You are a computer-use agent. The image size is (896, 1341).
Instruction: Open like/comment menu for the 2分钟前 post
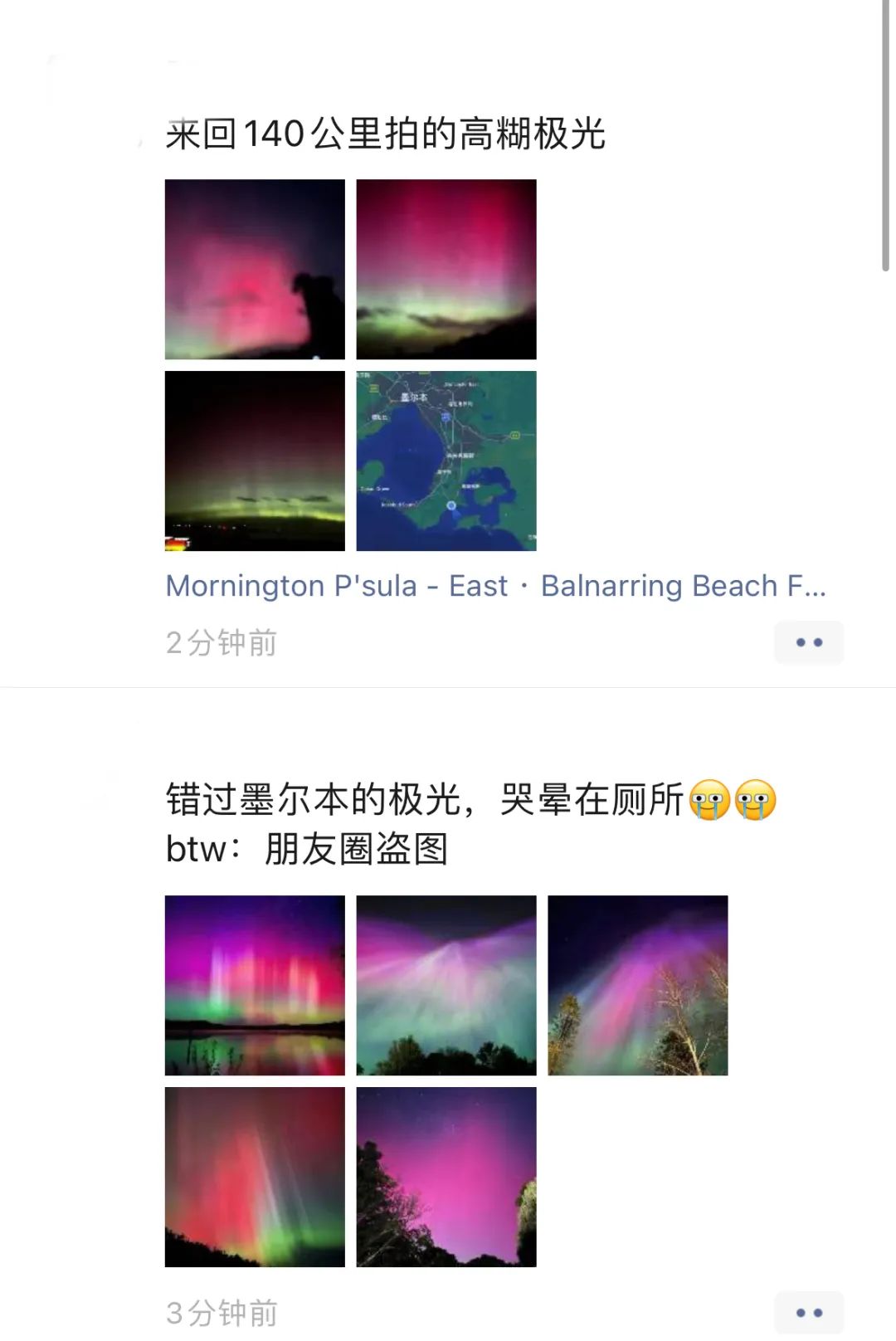(x=809, y=642)
